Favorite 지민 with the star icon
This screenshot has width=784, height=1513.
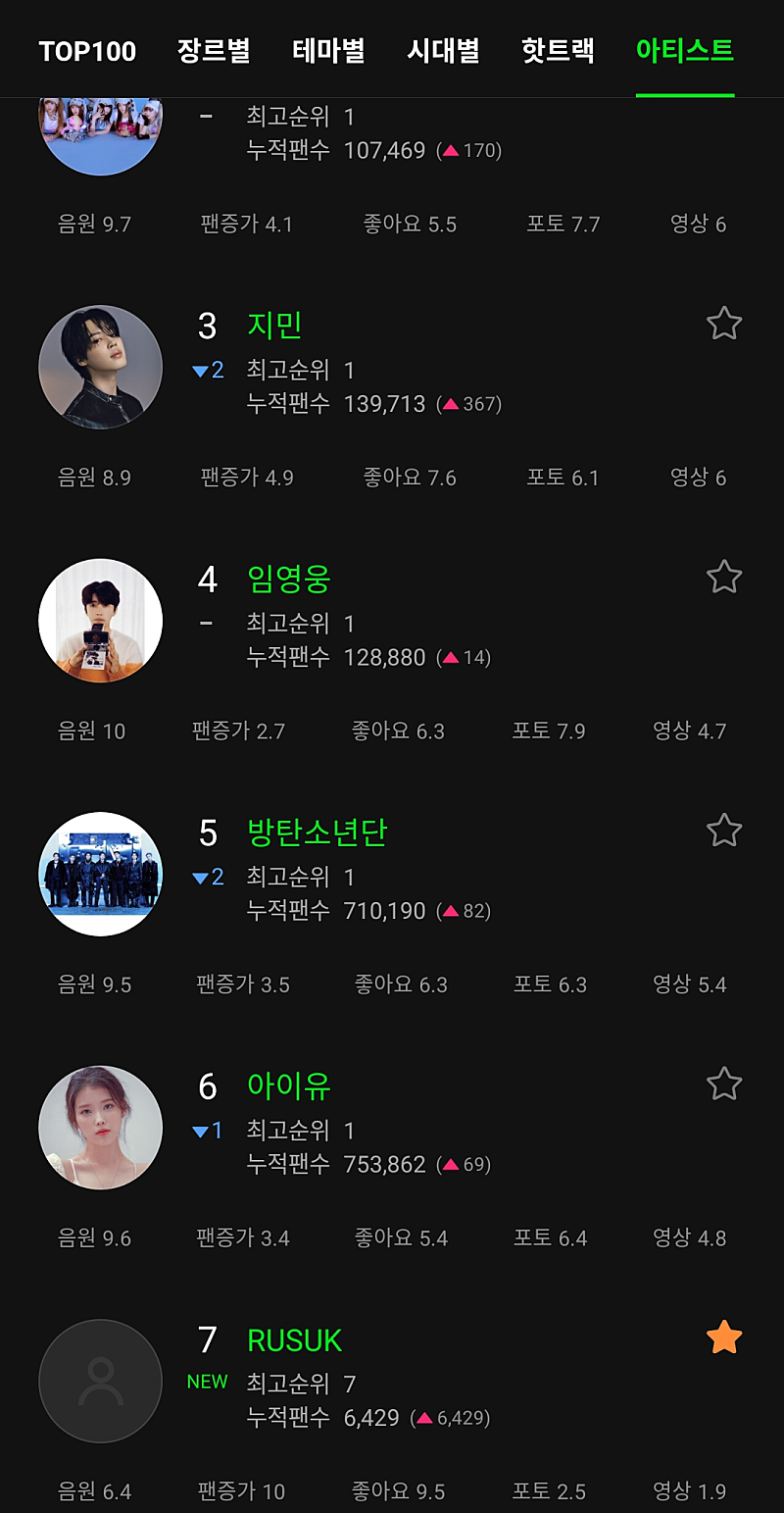(724, 324)
